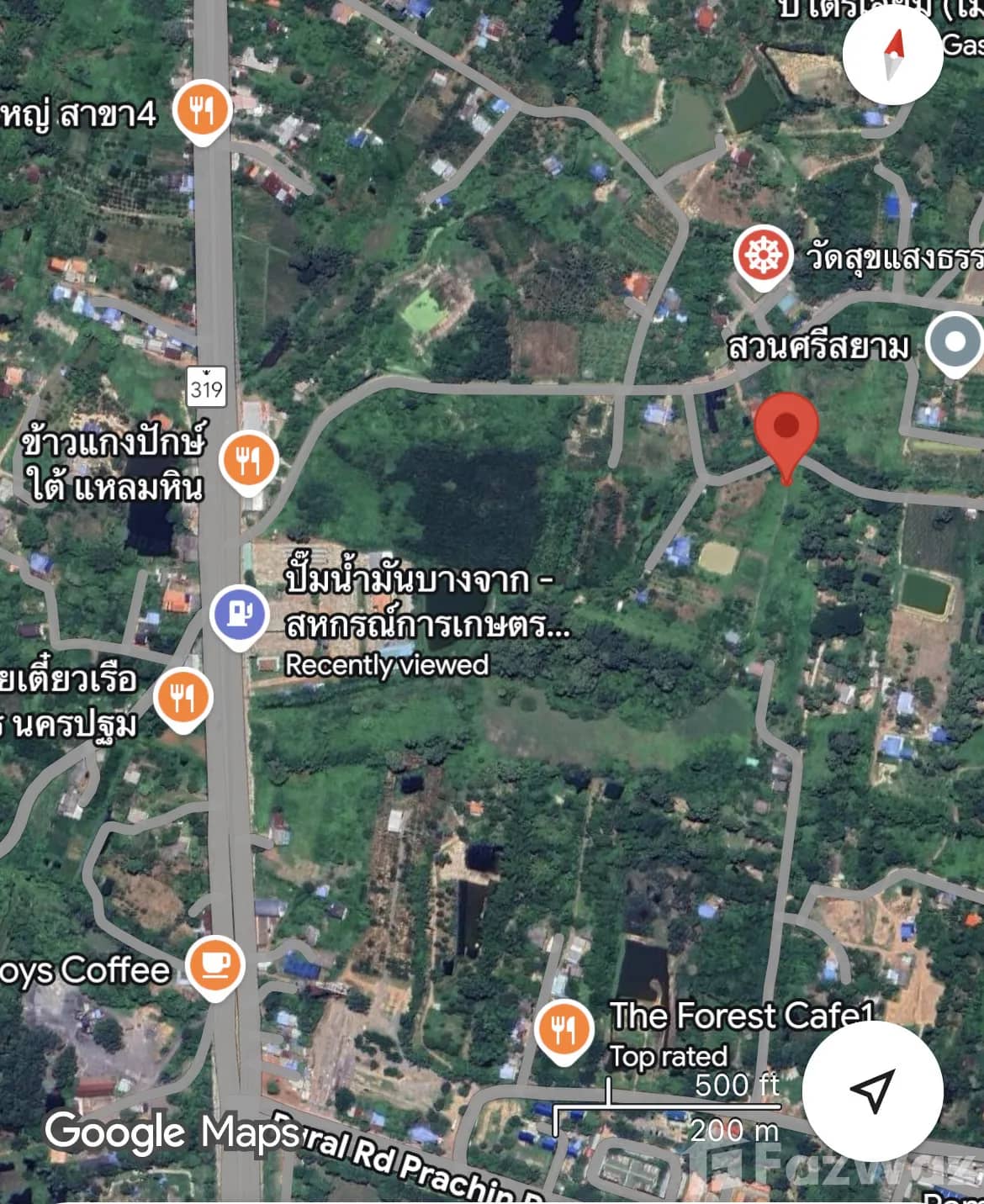This screenshot has width=984, height=1204.
Task: Tap the compass to reset map orientation
Action: [x=892, y=54]
